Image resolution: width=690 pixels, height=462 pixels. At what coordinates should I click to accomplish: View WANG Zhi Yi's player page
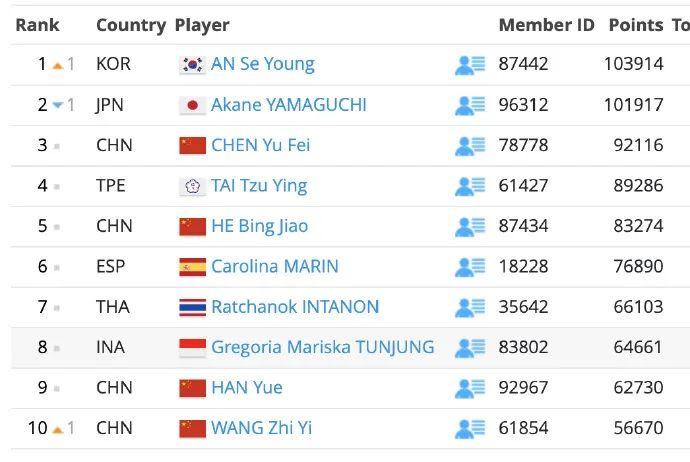pos(261,428)
